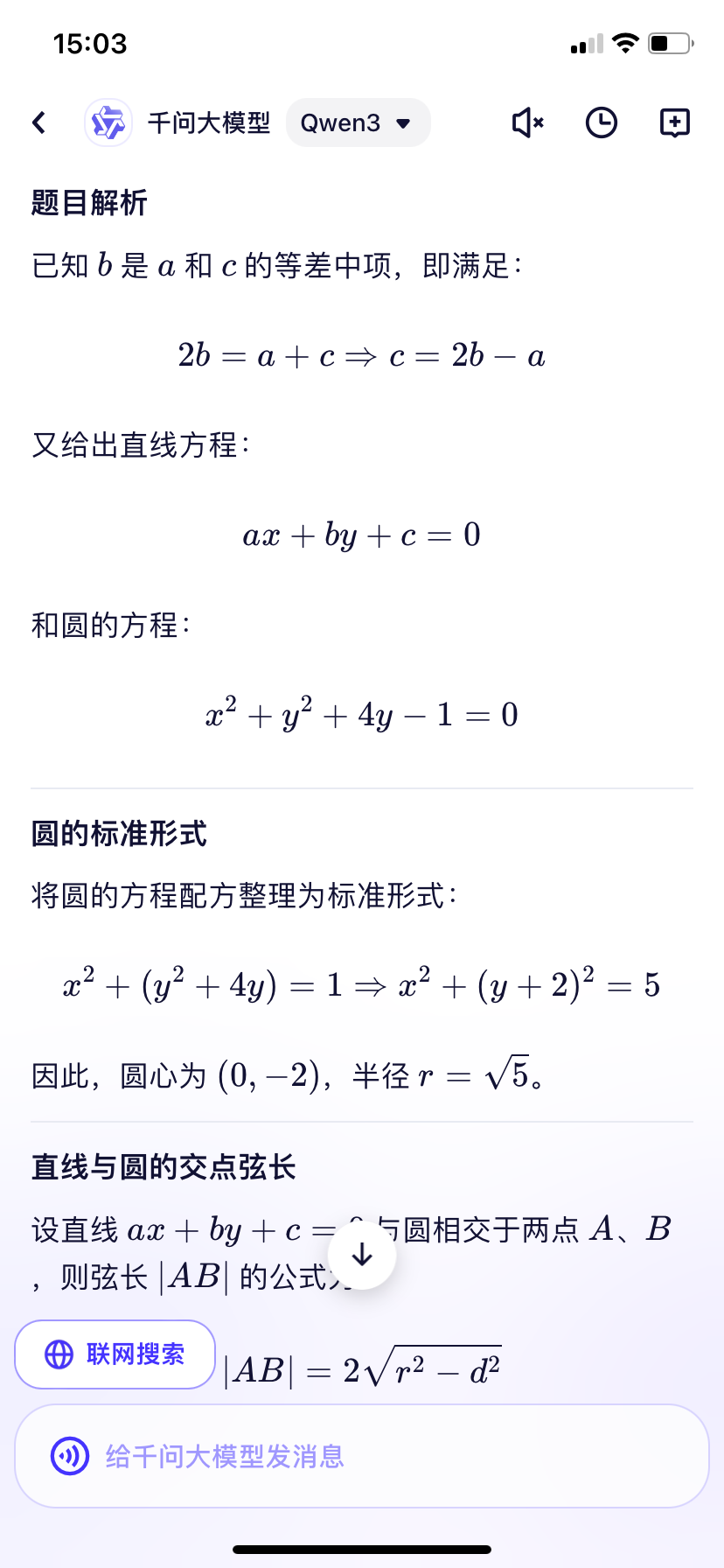The image size is (724, 1568).
Task: Tap the voice input icon
Action: point(70,1456)
